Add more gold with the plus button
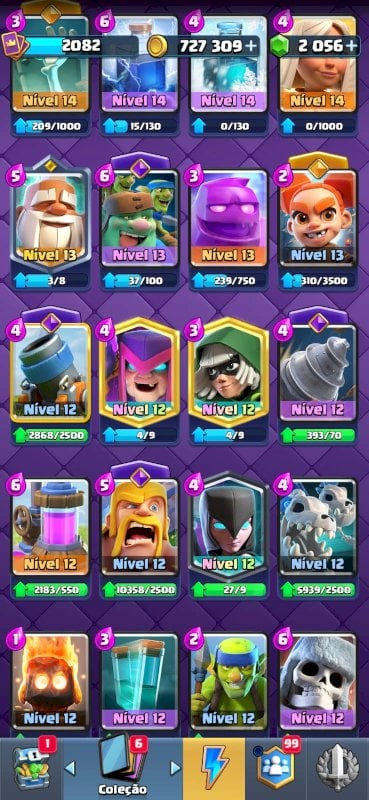This screenshot has width=369, height=800. pyautogui.click(x=250, y=46)
